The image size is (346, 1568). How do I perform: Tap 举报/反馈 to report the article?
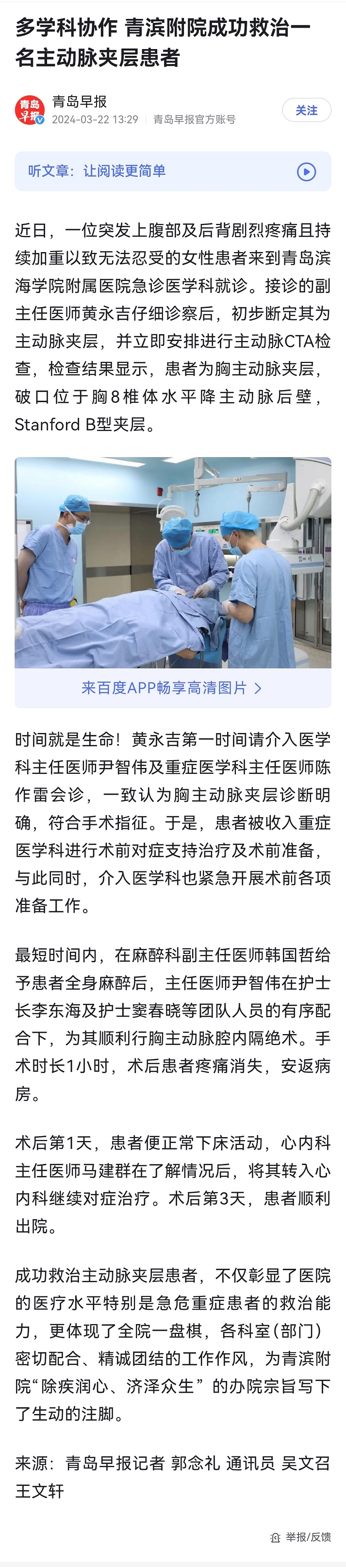[x=301, y=1536]
